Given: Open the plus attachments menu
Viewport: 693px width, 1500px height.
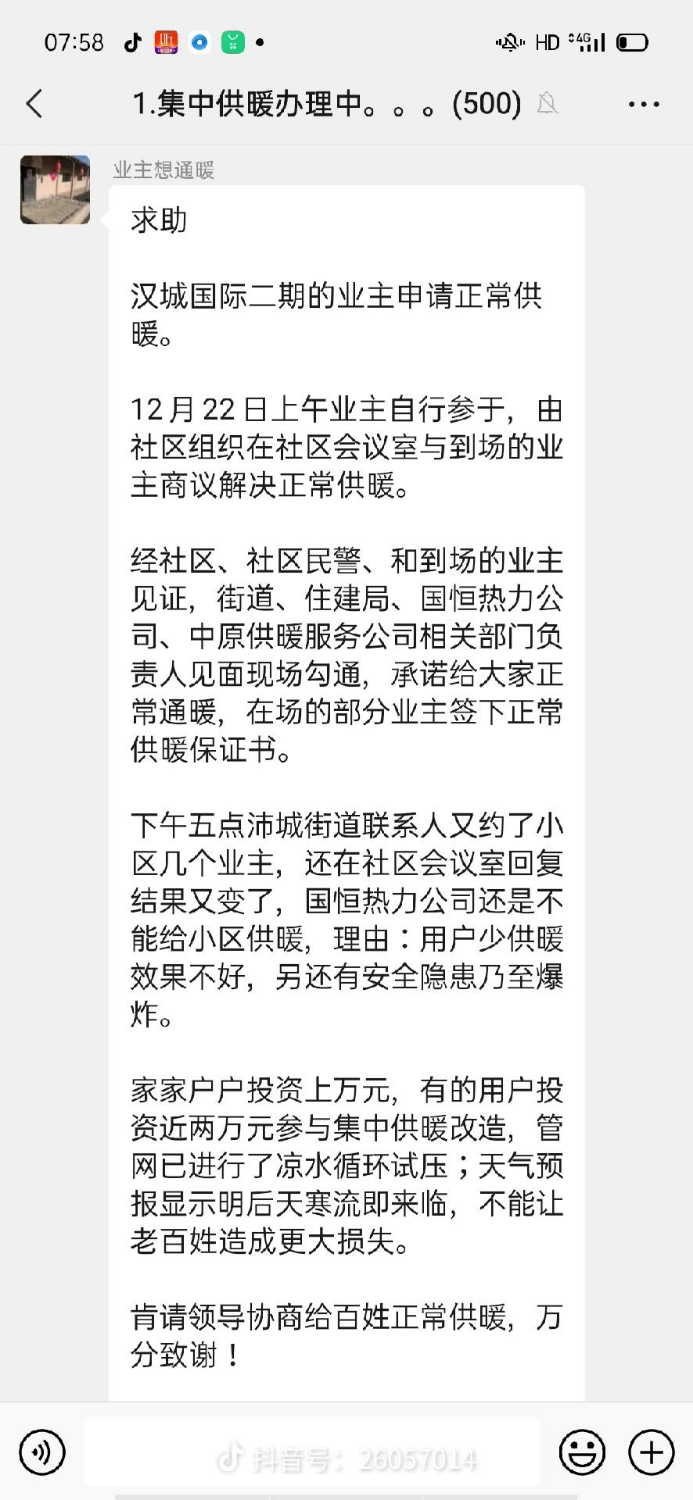Looking at the screenshot, I should (x=651, y=1452).
